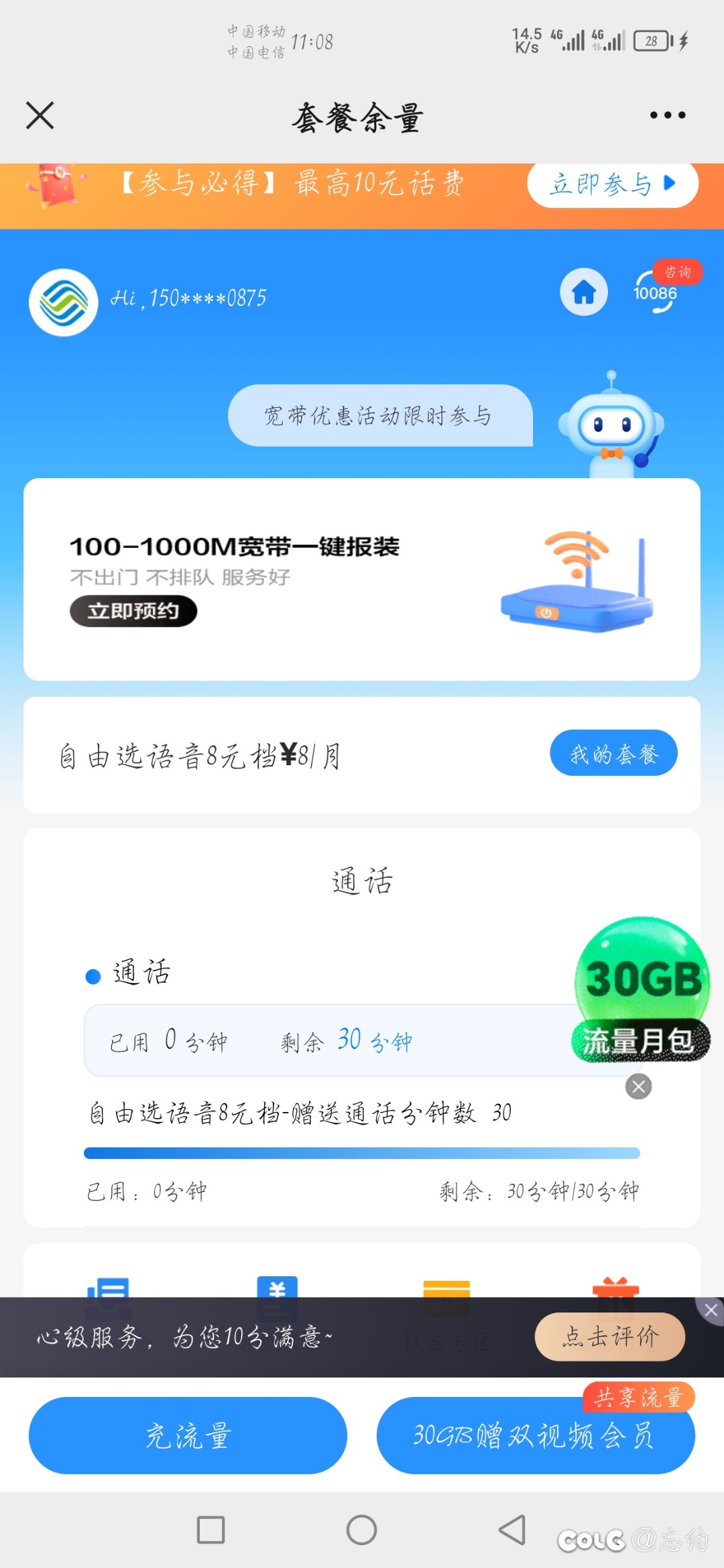The width and height of the screenshot is (724, 1568).
Task: Open system recent apps
Action: click(x=210, y=1530)
